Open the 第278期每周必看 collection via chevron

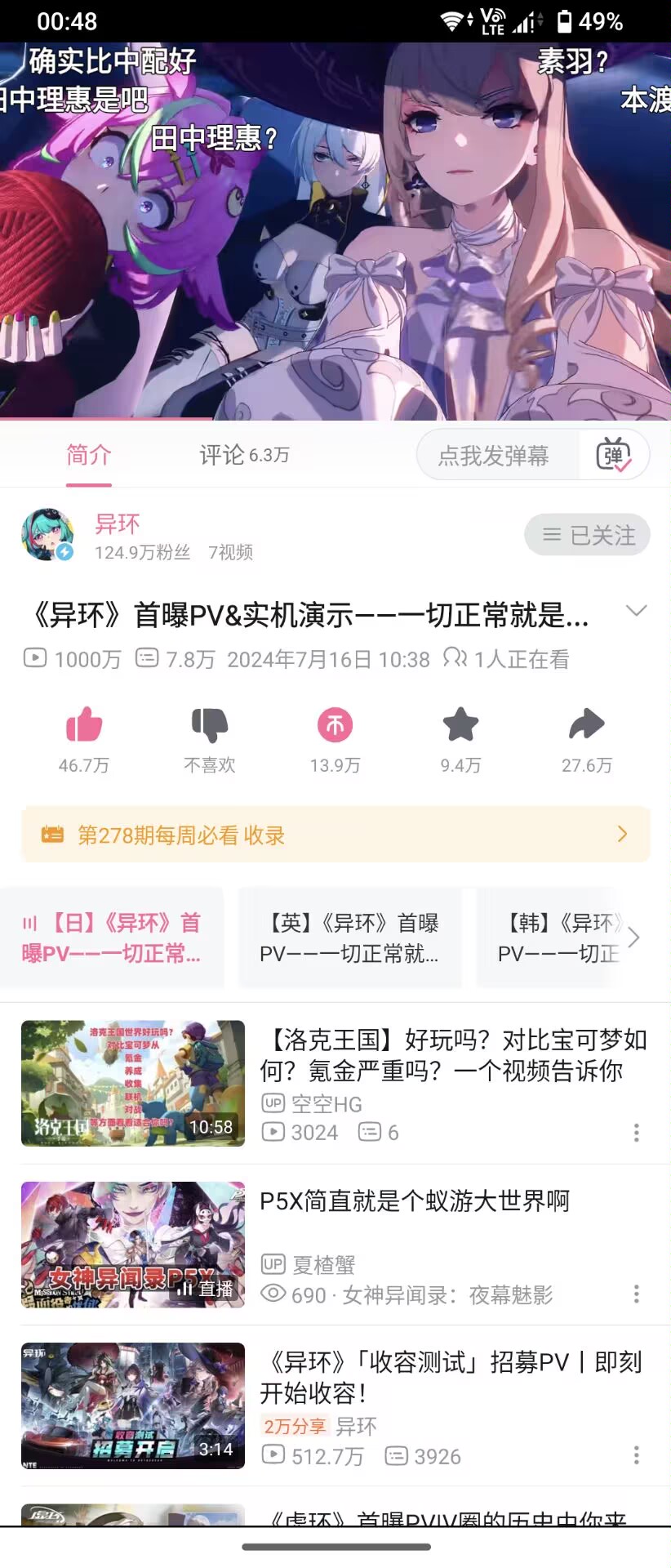622,834
